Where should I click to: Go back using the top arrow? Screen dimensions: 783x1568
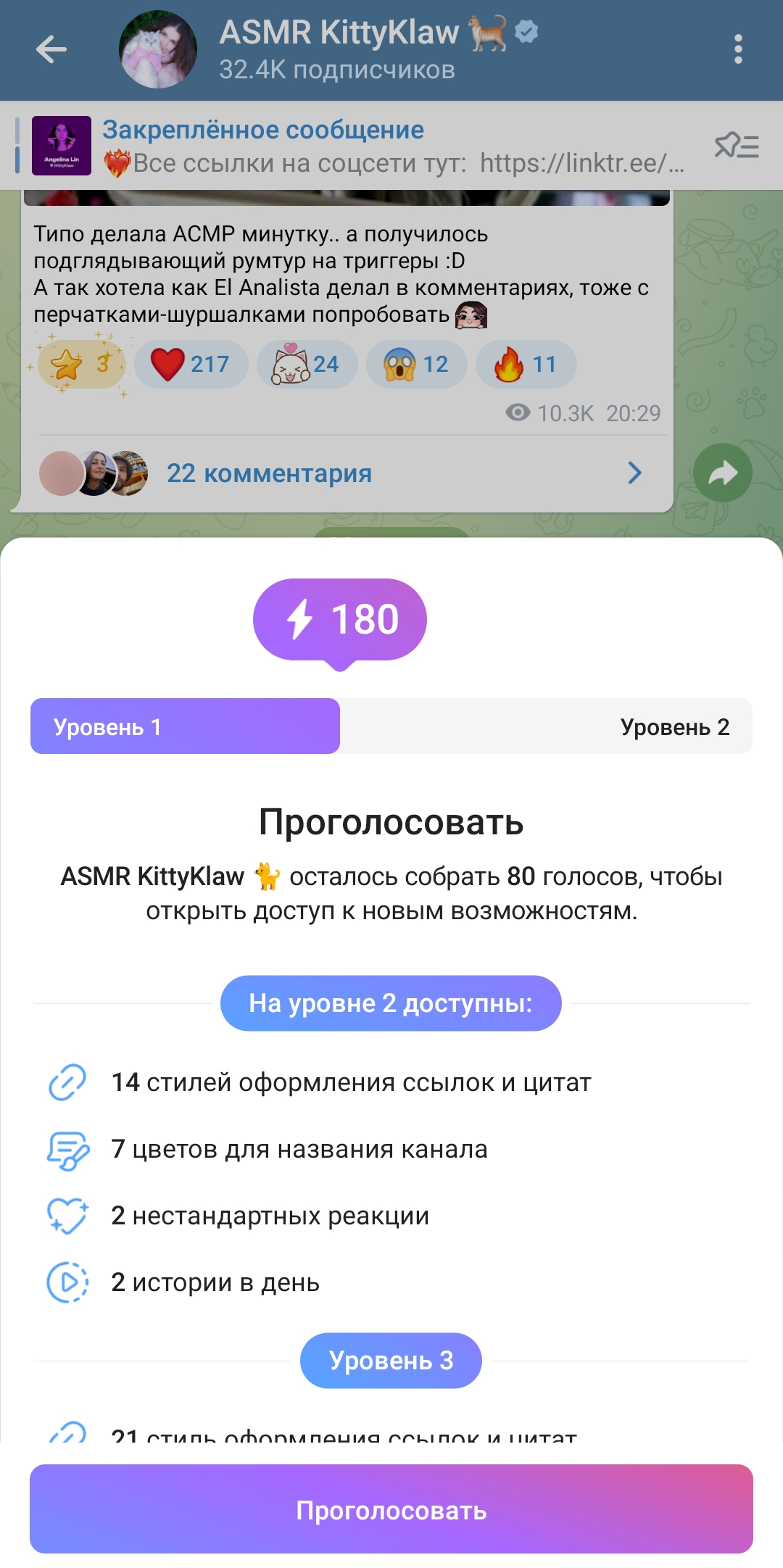pos(51,49)
